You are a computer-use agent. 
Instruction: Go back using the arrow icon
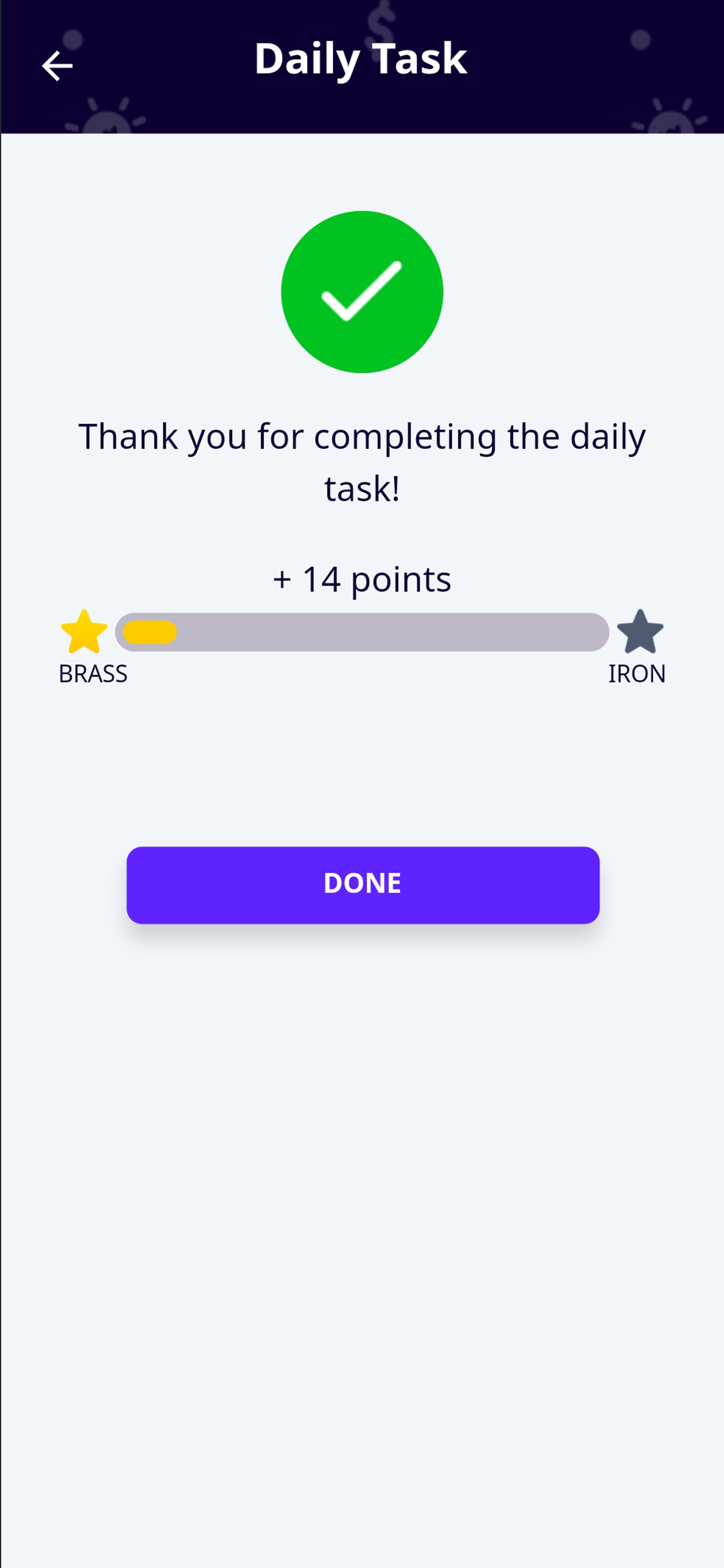[57, 66]
